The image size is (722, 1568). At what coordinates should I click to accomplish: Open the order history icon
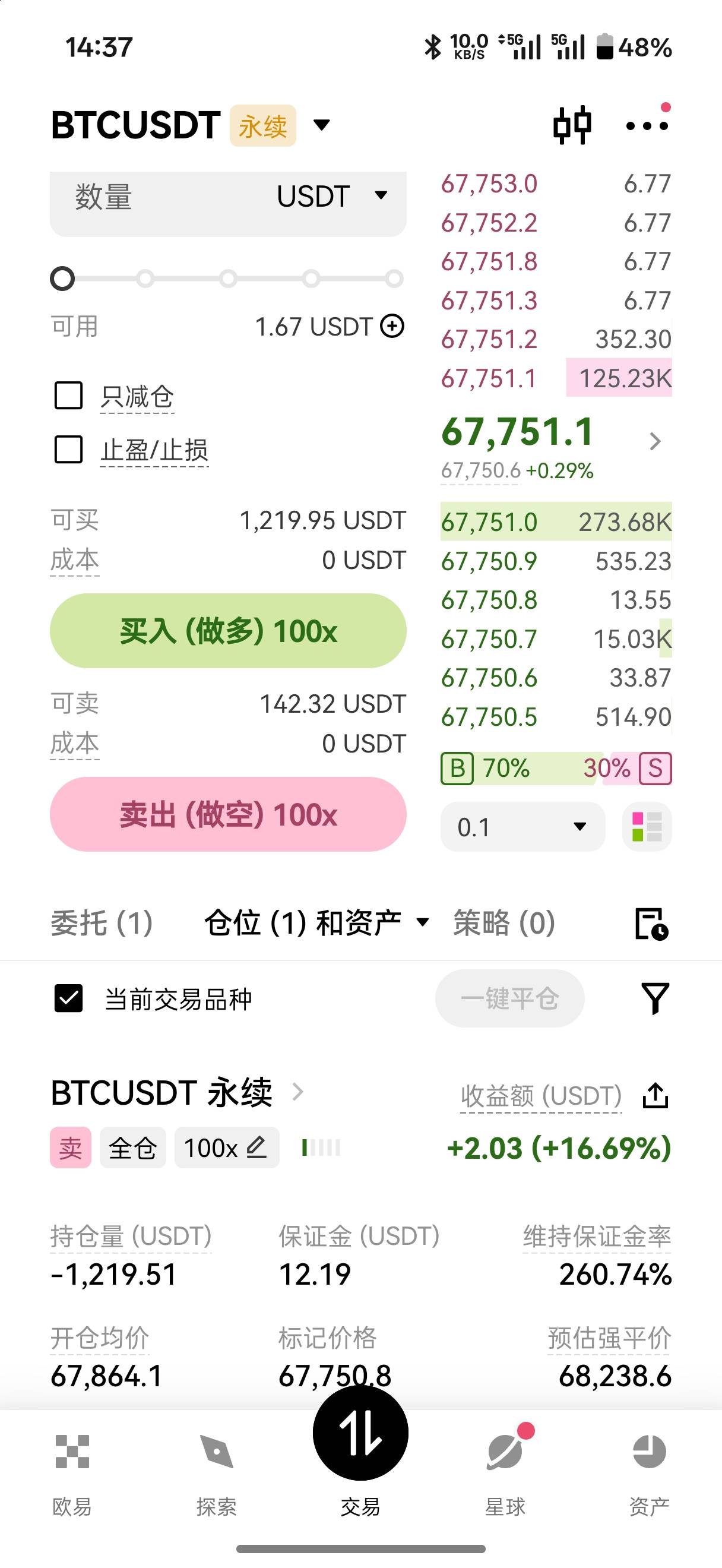(651, 924)
